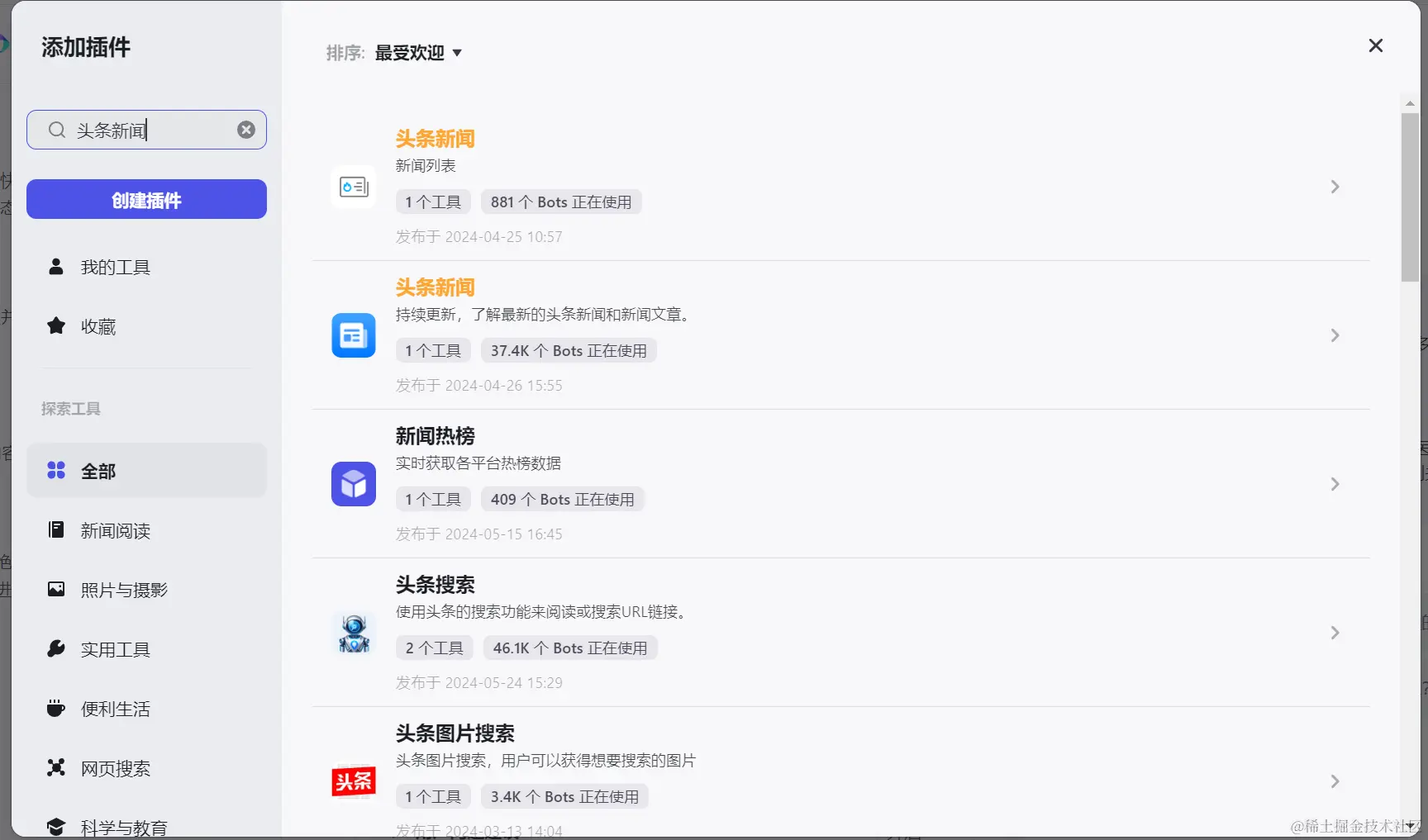
Task: Select the 便利生活 category
Action: point(115,709)
